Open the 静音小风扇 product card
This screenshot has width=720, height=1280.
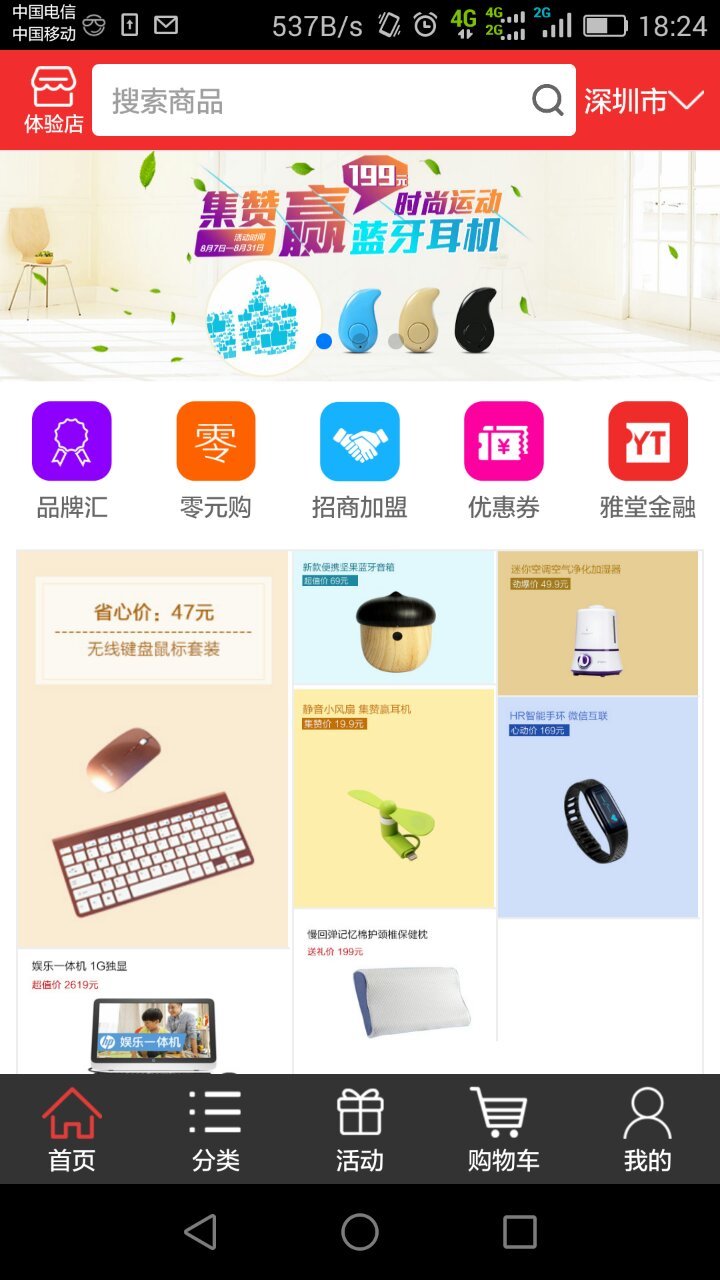click(393, 797)
